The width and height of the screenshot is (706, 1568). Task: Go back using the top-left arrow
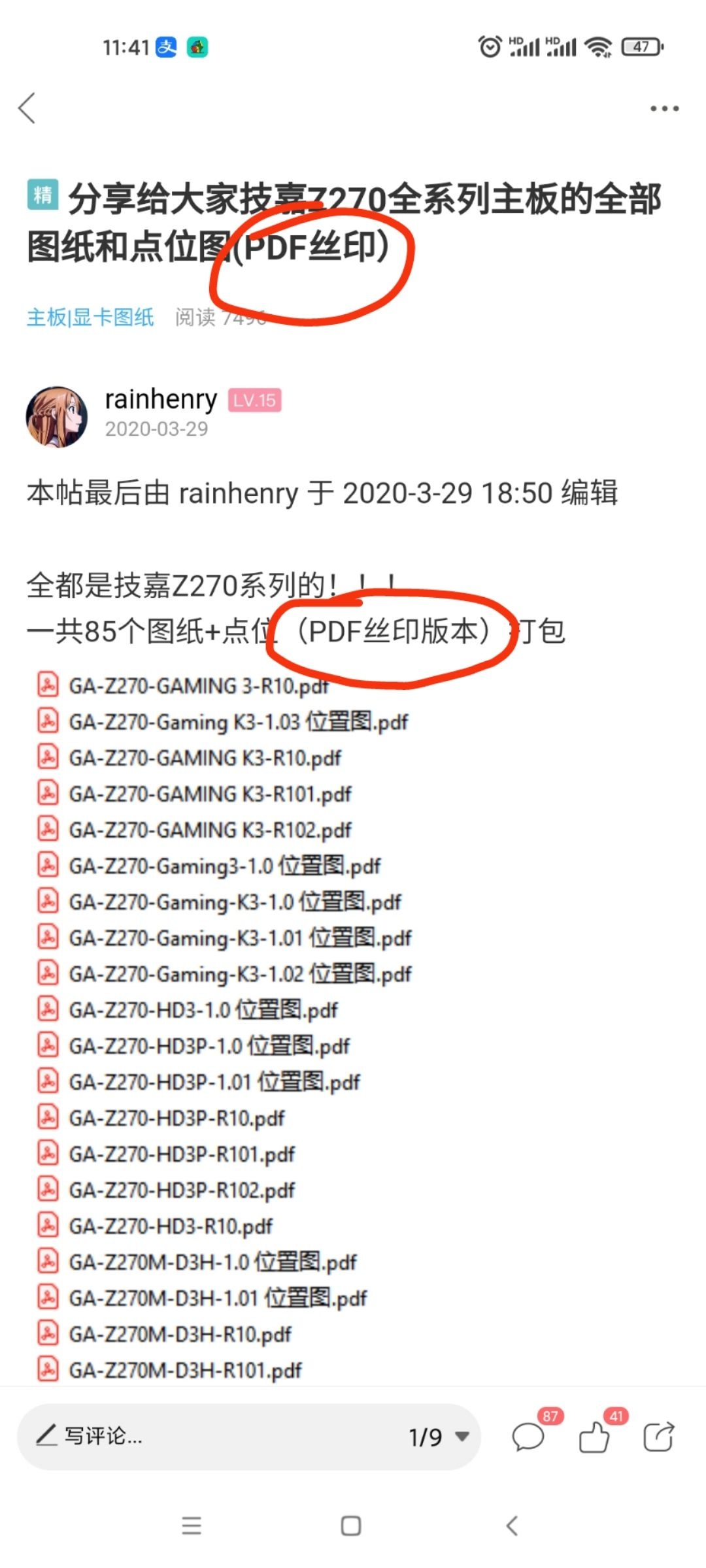(x=27, y=108)
